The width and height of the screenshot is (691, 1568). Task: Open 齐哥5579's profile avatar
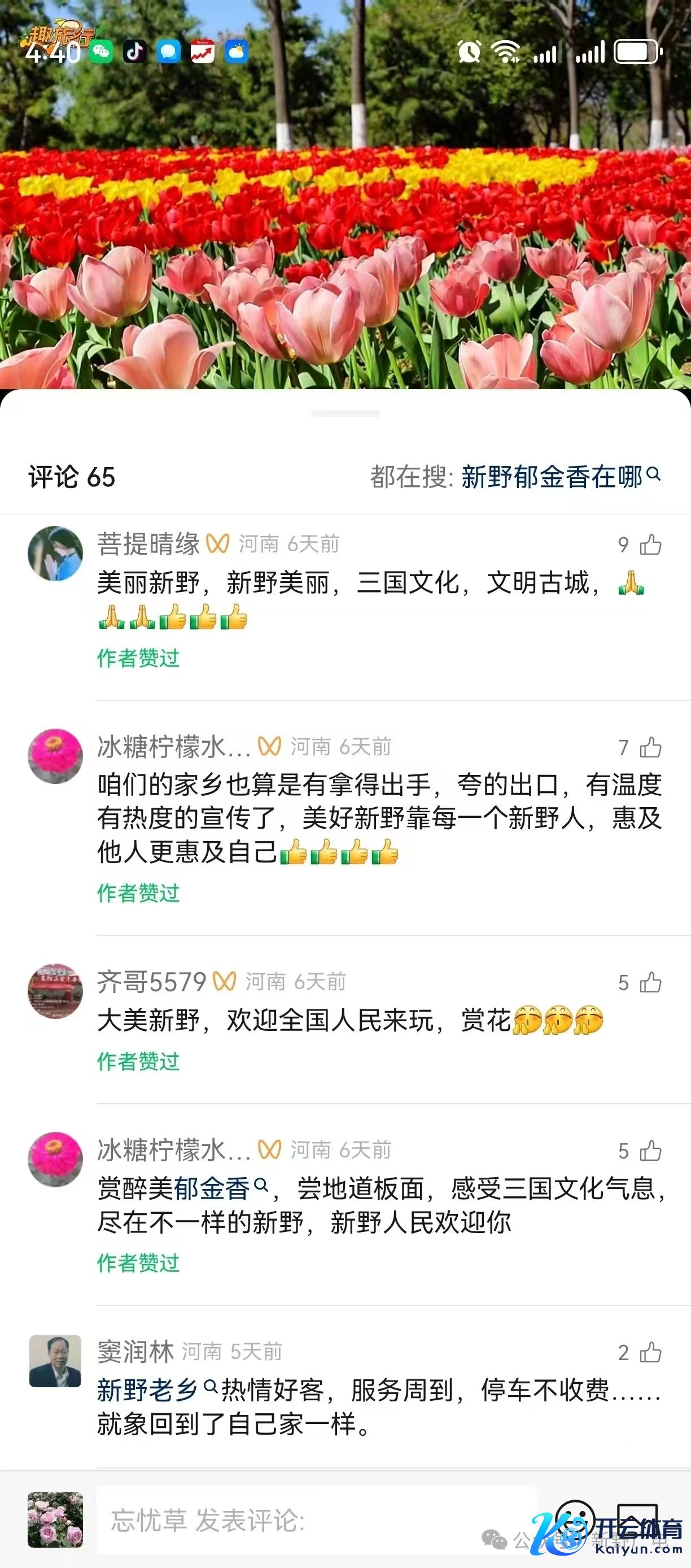click(55, 991)
